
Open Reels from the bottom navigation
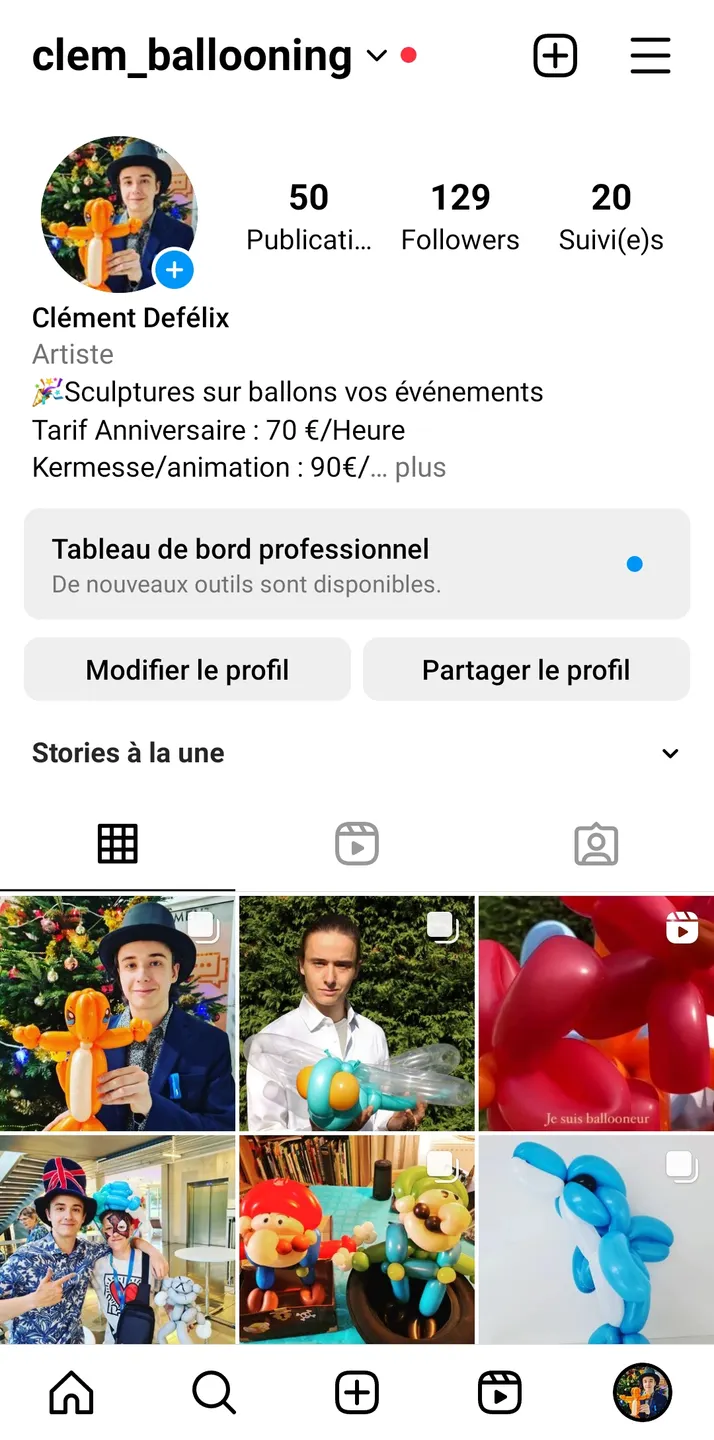(499, 1392)
